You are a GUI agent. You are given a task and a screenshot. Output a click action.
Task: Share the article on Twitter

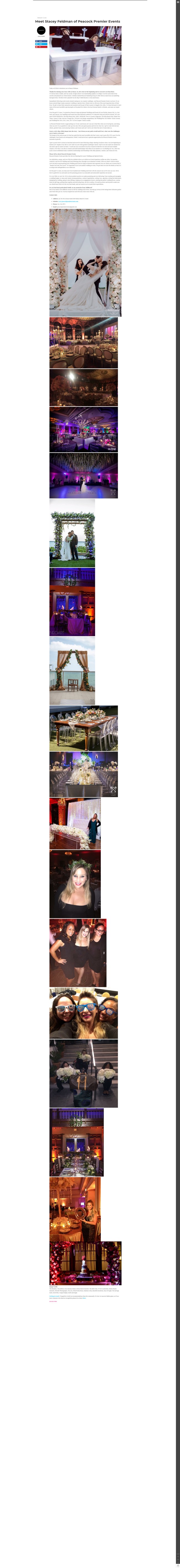pos(41,44)
